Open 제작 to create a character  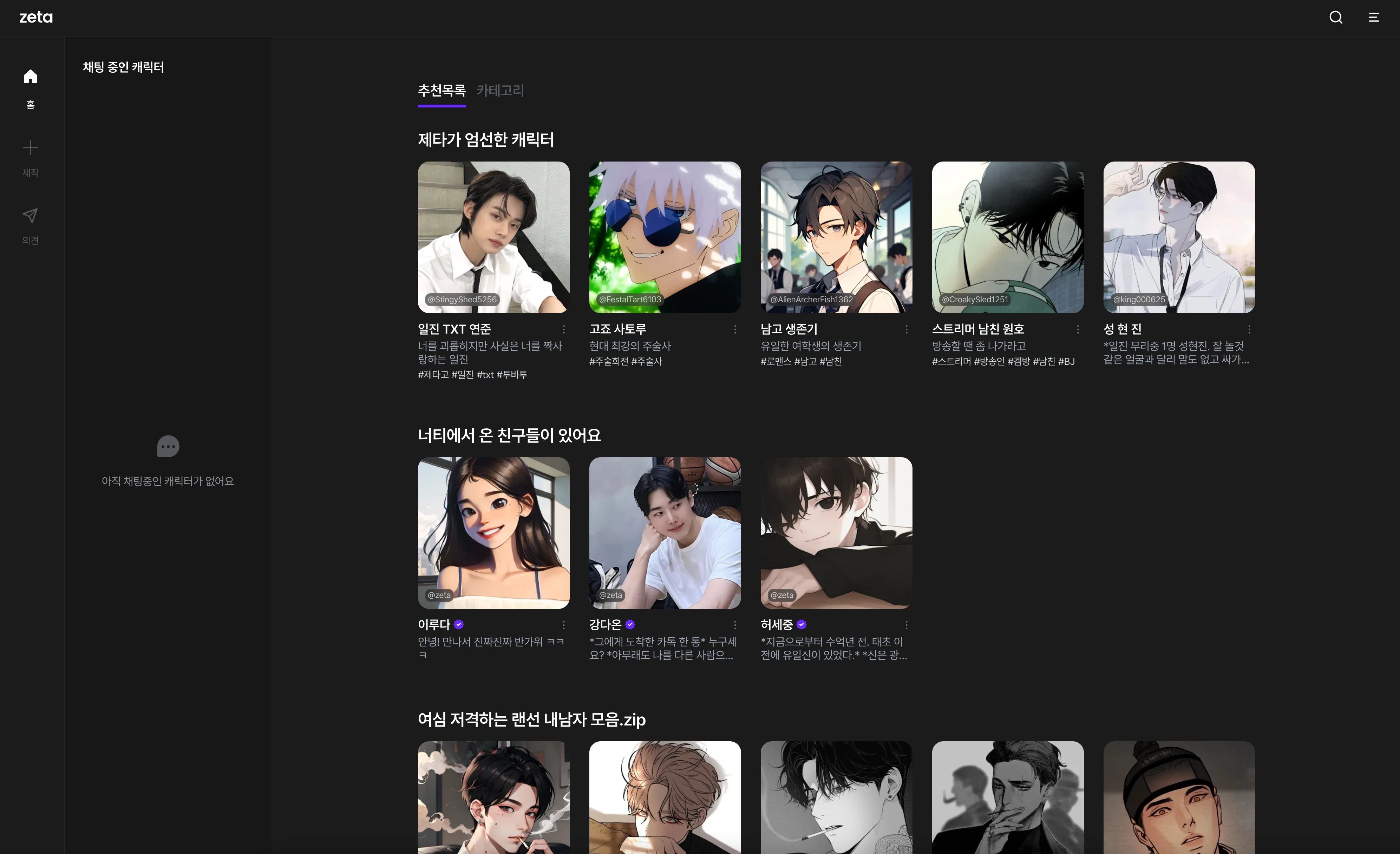[x=31, y=157]
